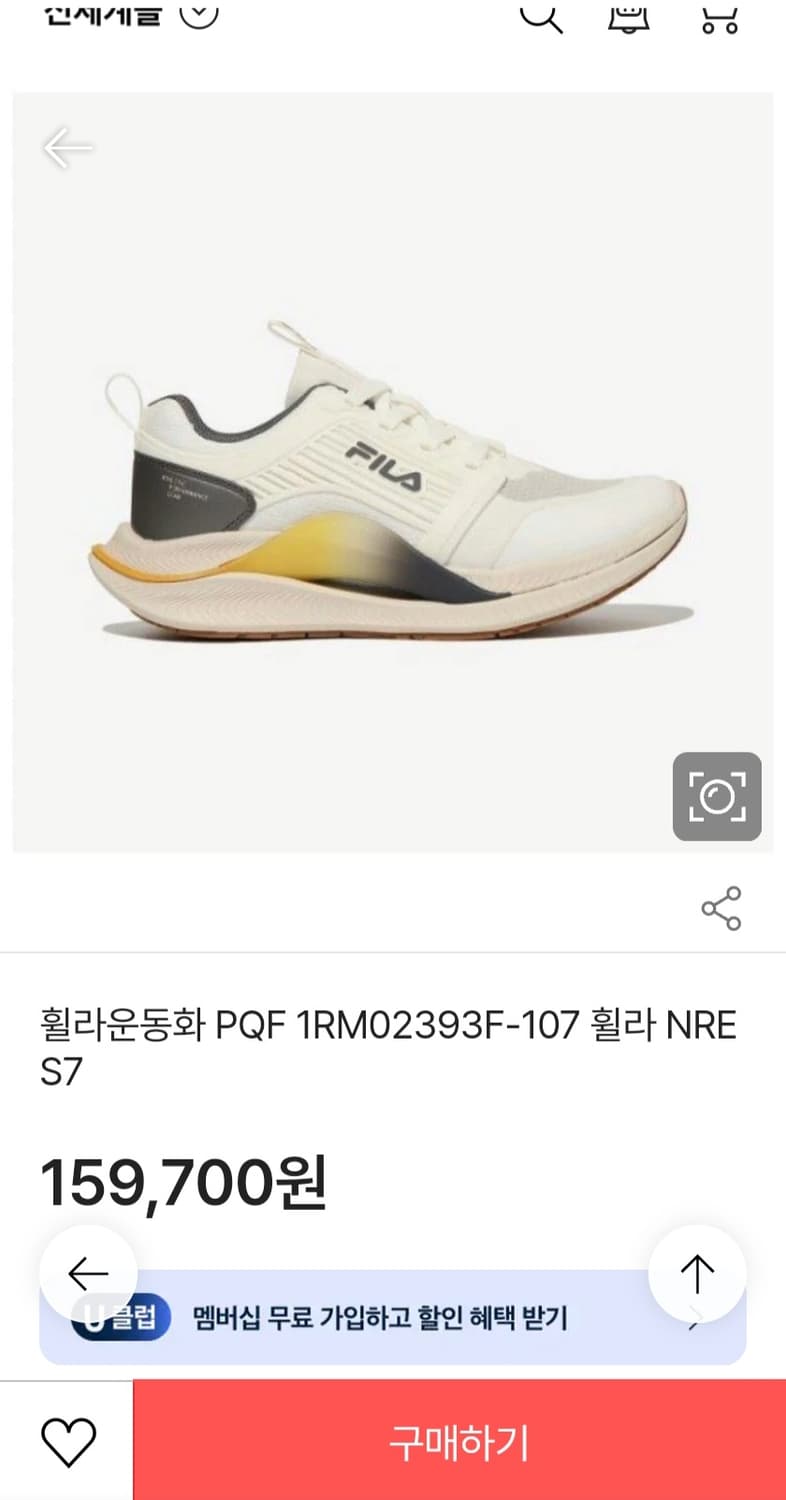Open the search magnifier icon

[542, 18]
